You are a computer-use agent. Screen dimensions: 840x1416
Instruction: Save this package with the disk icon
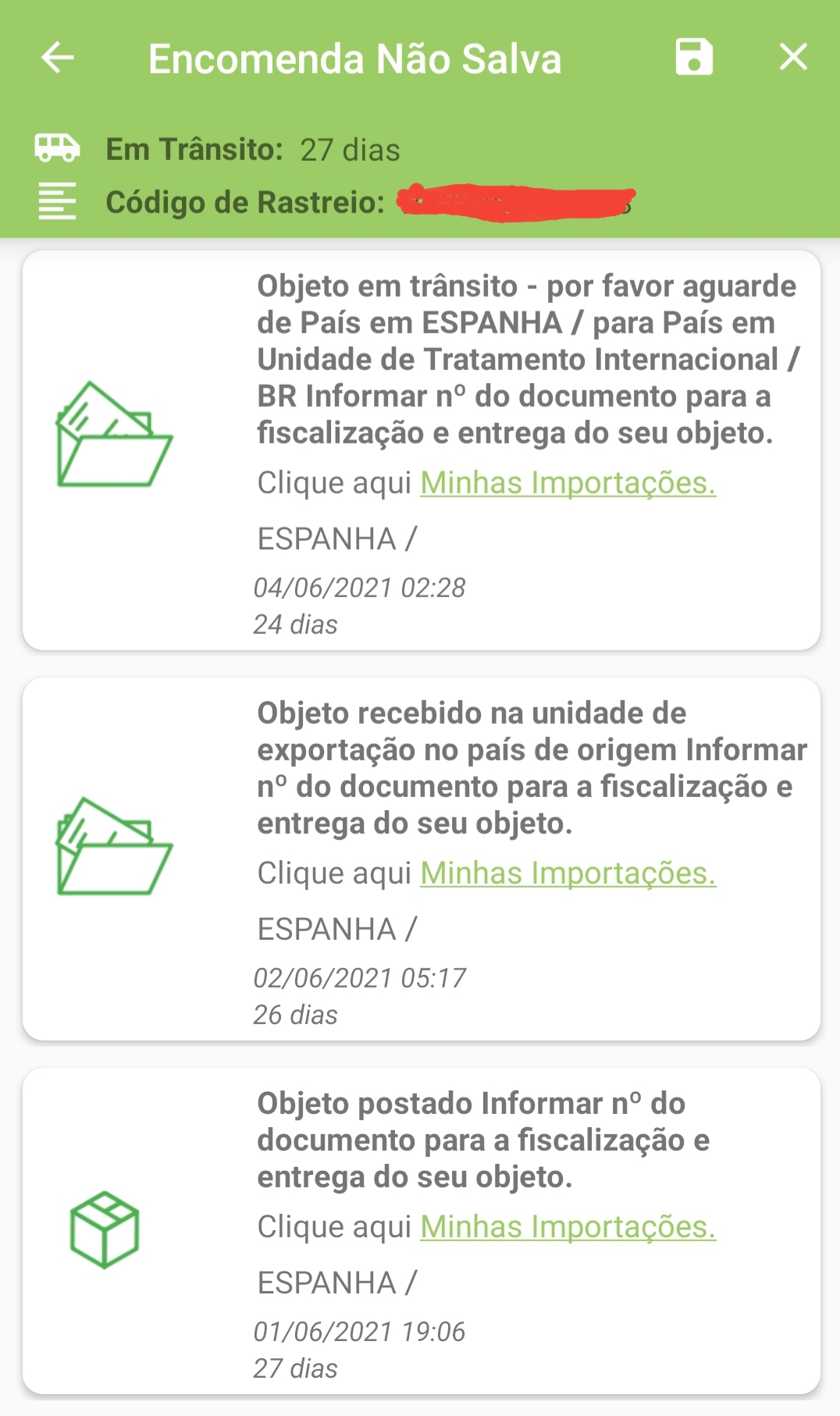(x=694, y=57)
